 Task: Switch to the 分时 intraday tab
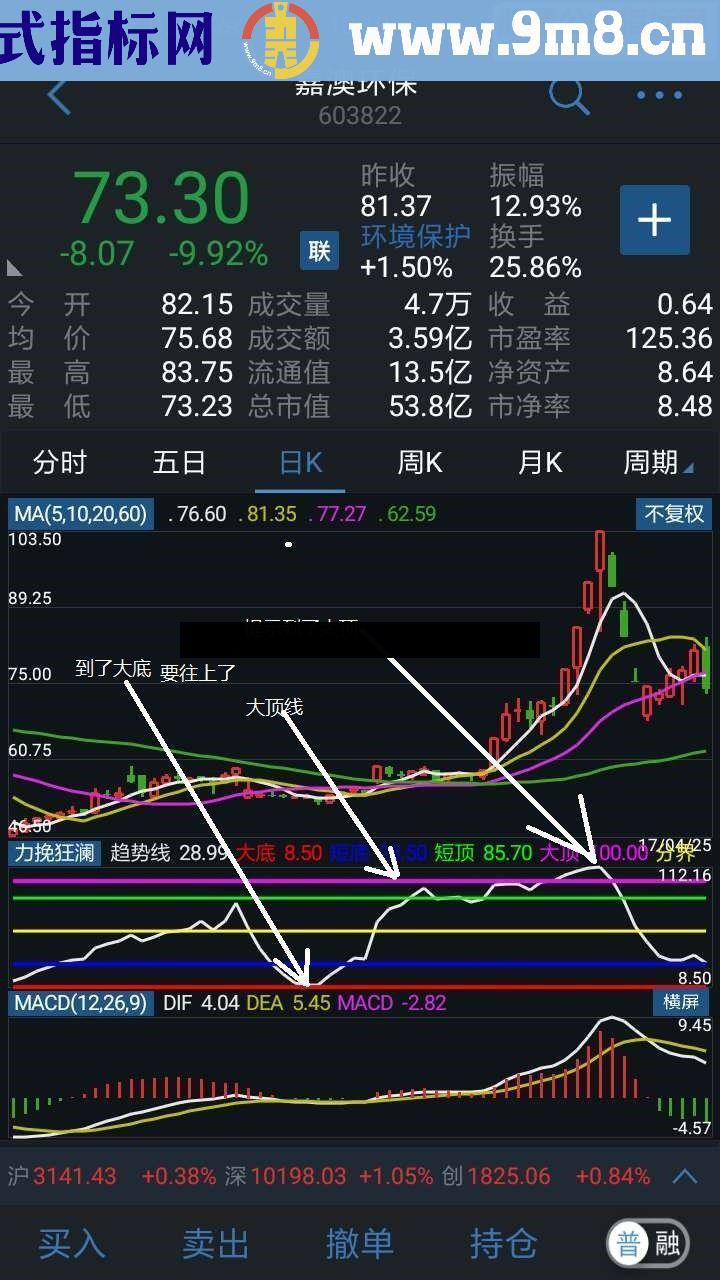tap(62, 462)
